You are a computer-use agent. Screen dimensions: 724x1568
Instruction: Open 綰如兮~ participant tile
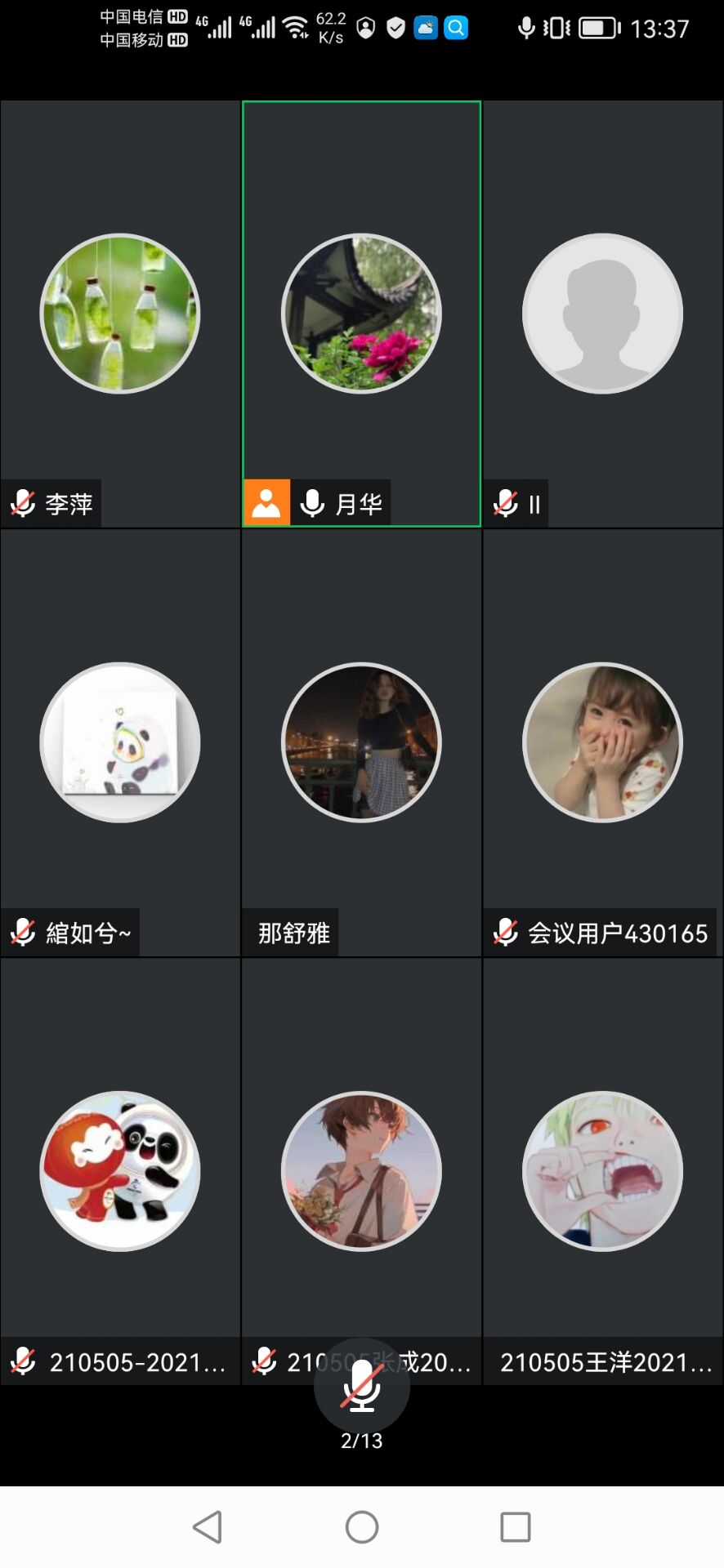click(x=120, y=742)
